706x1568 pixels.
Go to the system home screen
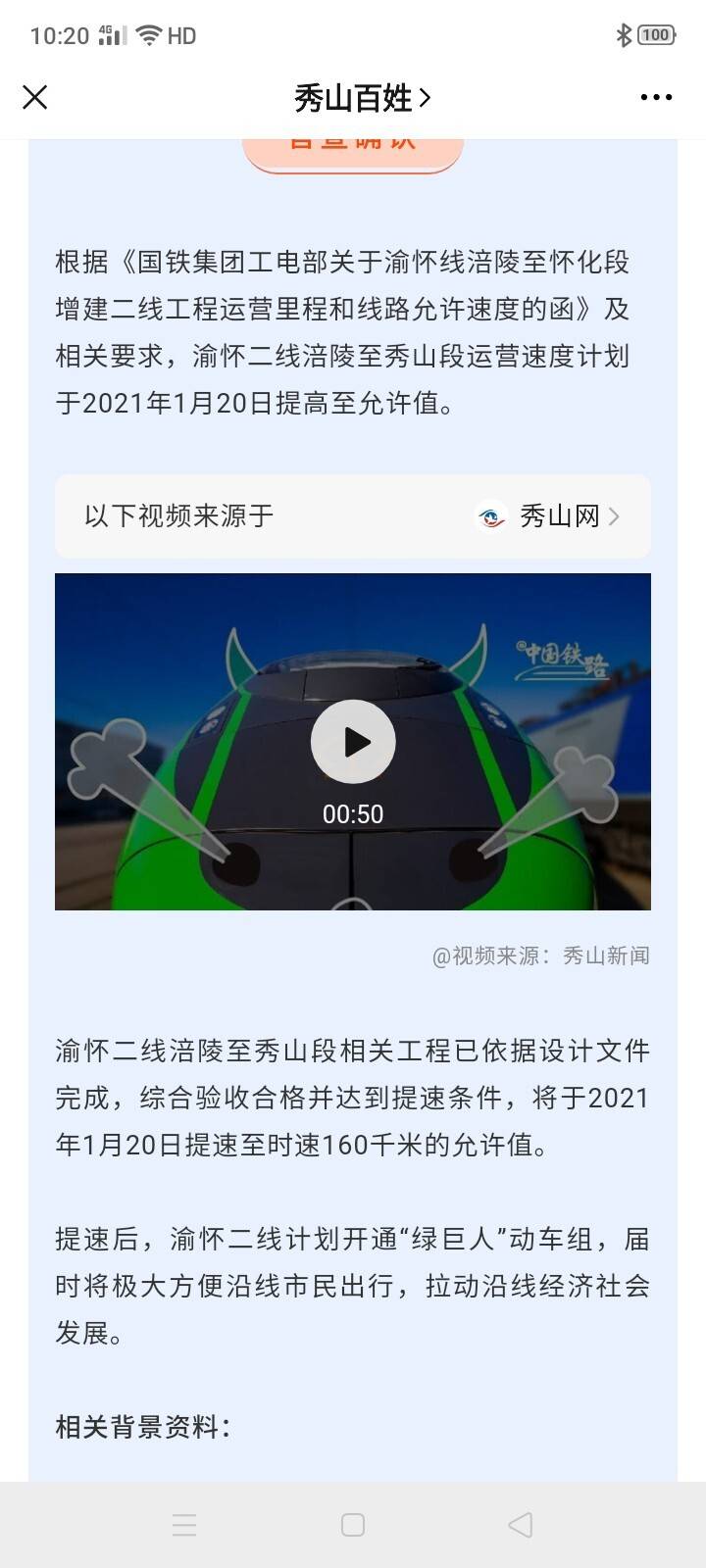point(353,1525)
